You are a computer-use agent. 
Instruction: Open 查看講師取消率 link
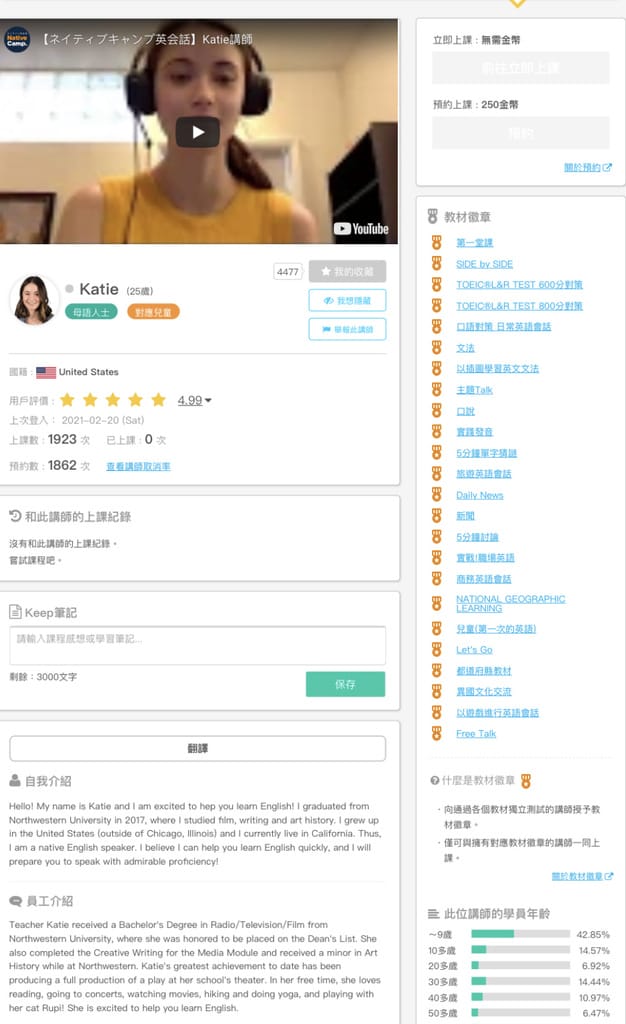(x=138, y=466)
